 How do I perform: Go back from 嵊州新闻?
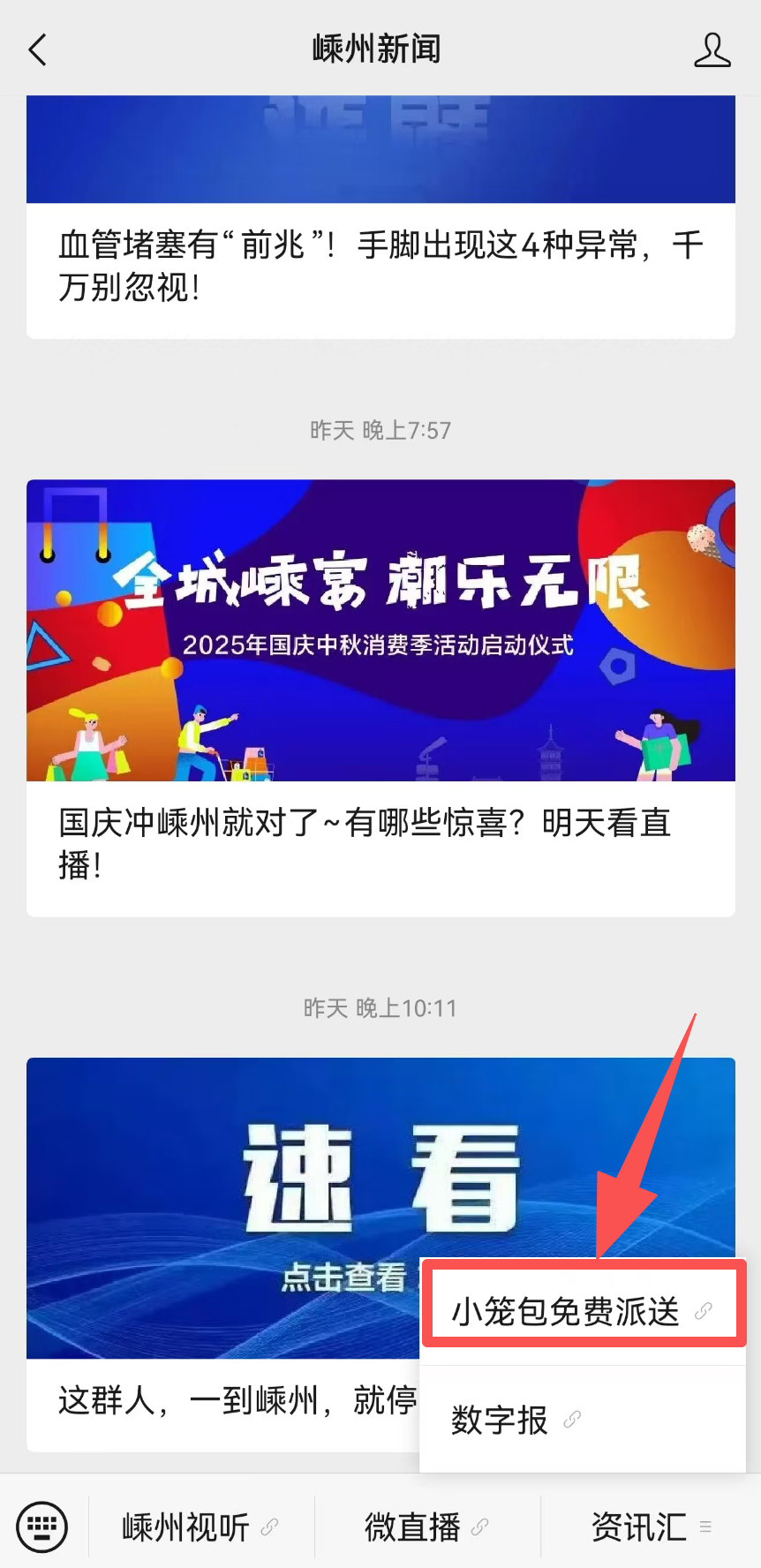(x=37, y=49)
